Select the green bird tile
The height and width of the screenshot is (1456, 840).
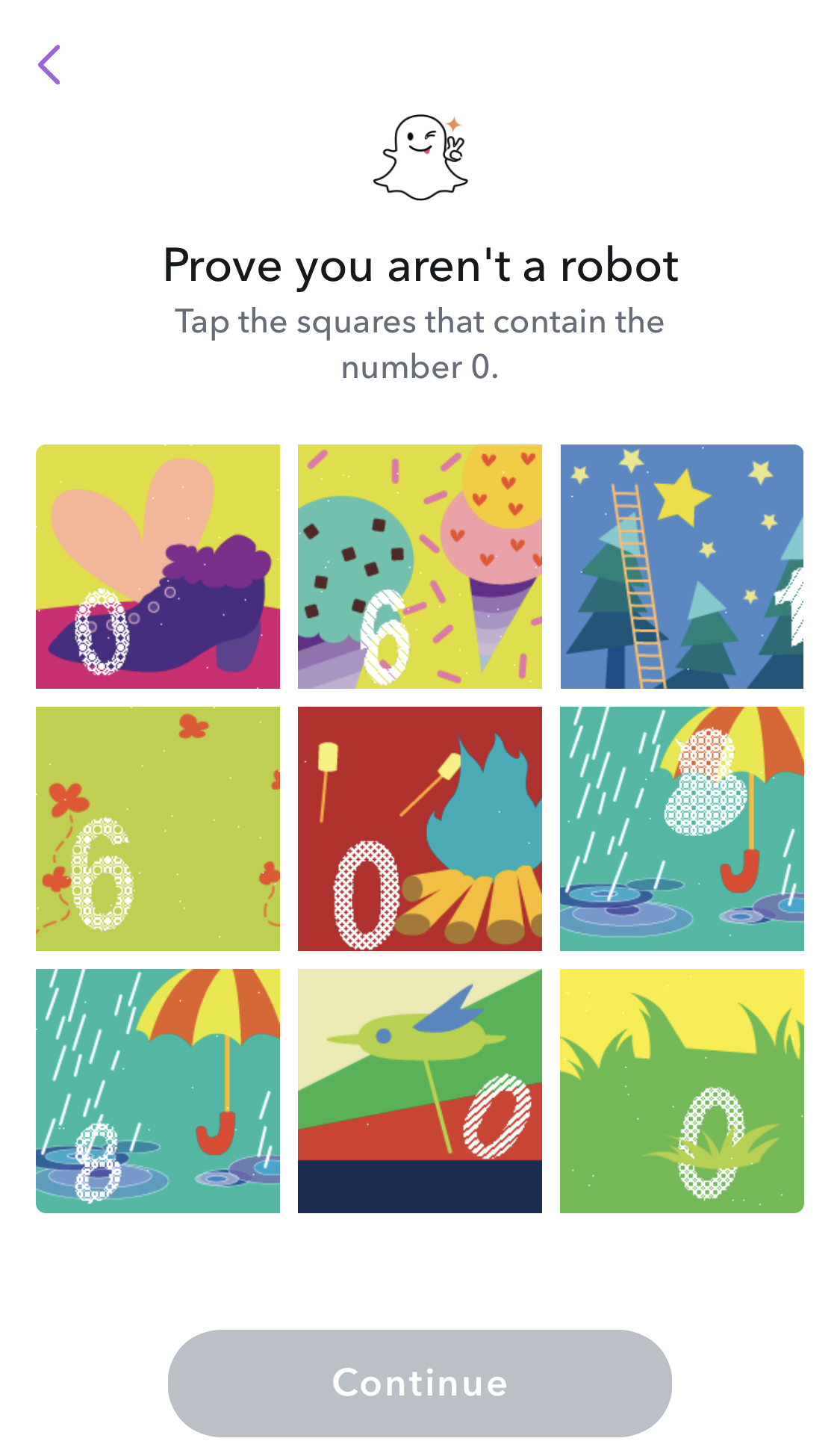[420, 1091]
